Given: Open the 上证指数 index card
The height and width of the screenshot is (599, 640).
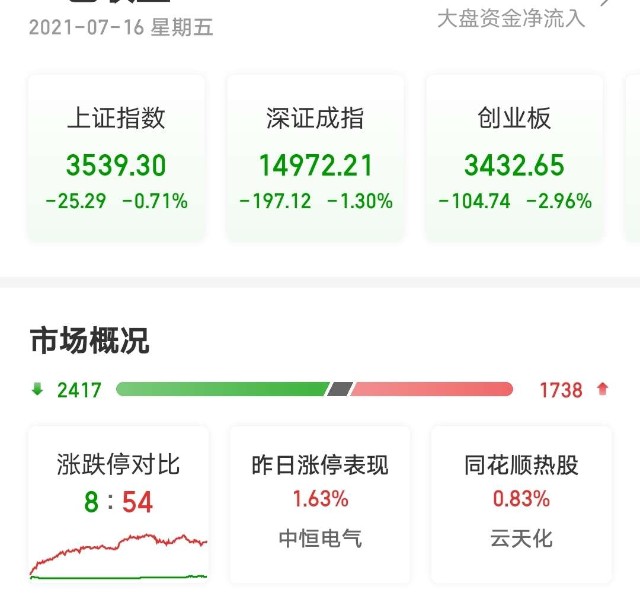Looking at the screenshot, I should tap(116, 158).
